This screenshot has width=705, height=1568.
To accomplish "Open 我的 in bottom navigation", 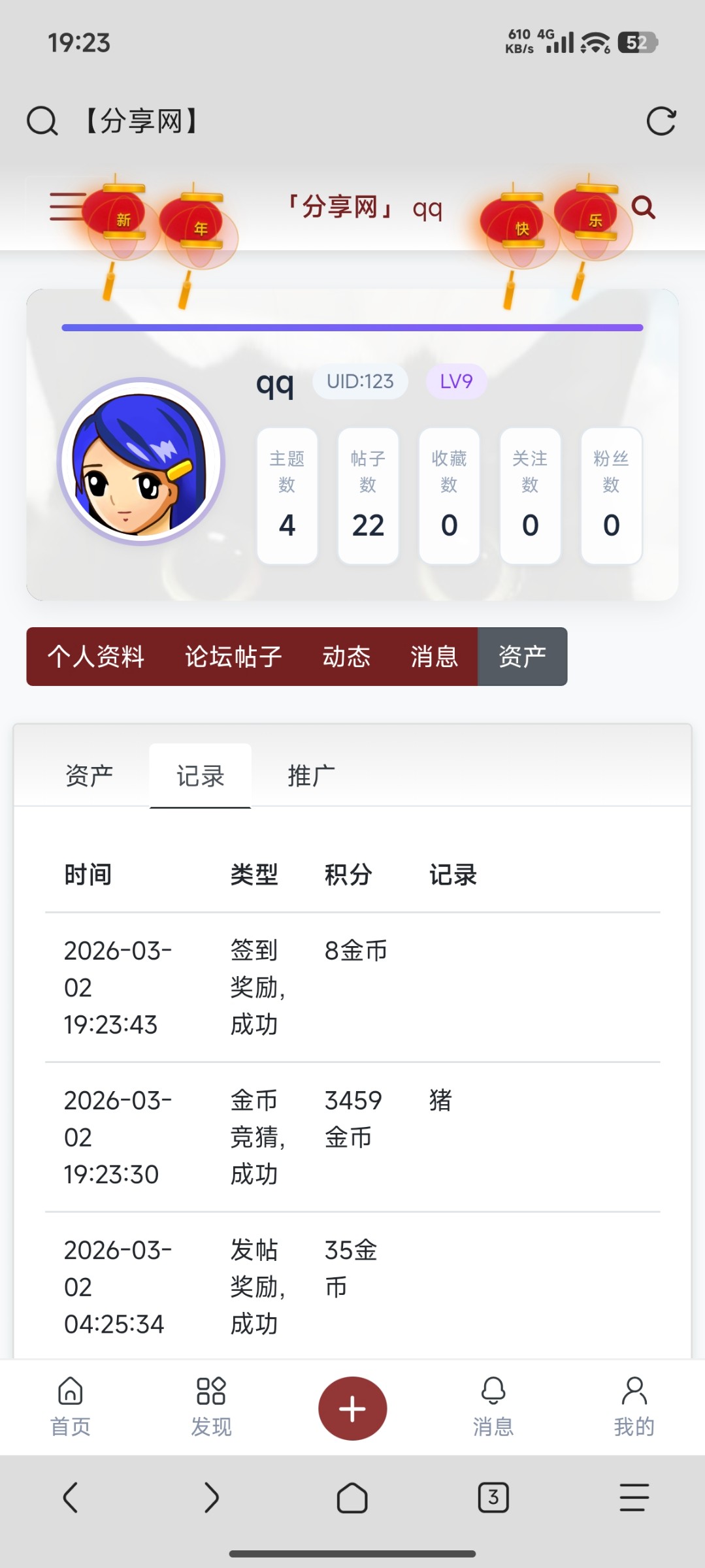I will coord(634,1407).
